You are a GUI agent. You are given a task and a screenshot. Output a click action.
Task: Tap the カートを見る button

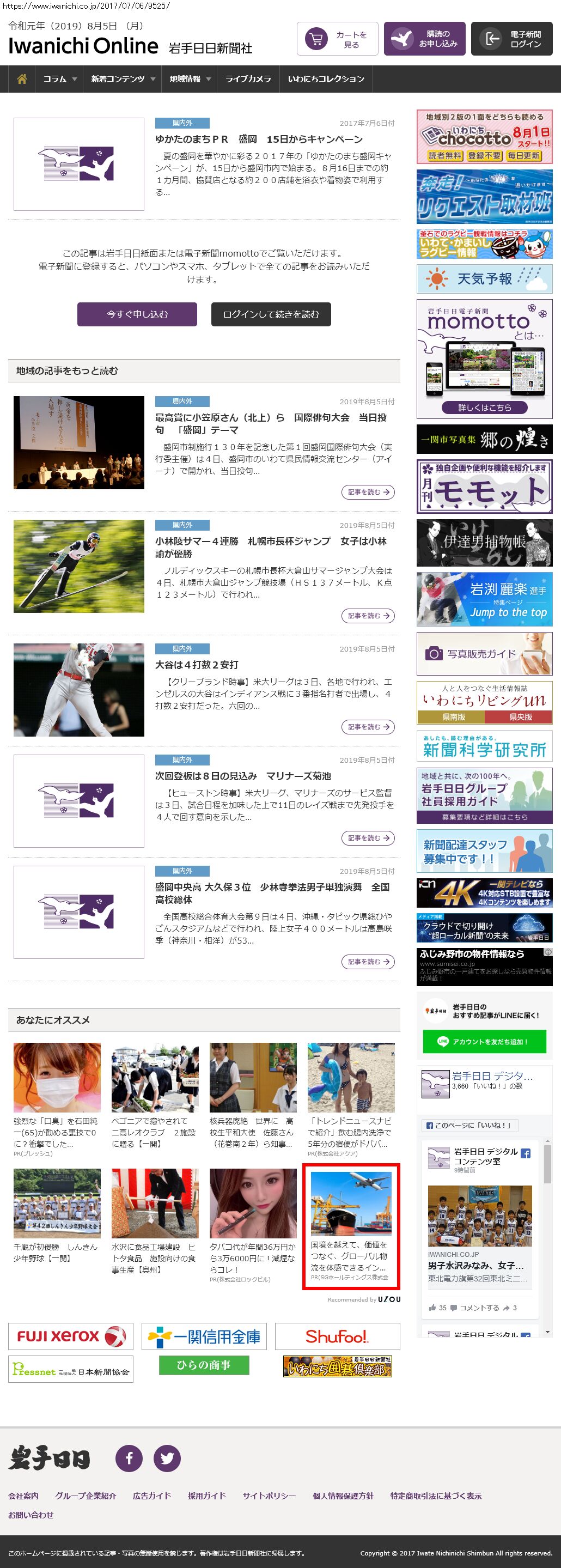click(x=338, y=40)
